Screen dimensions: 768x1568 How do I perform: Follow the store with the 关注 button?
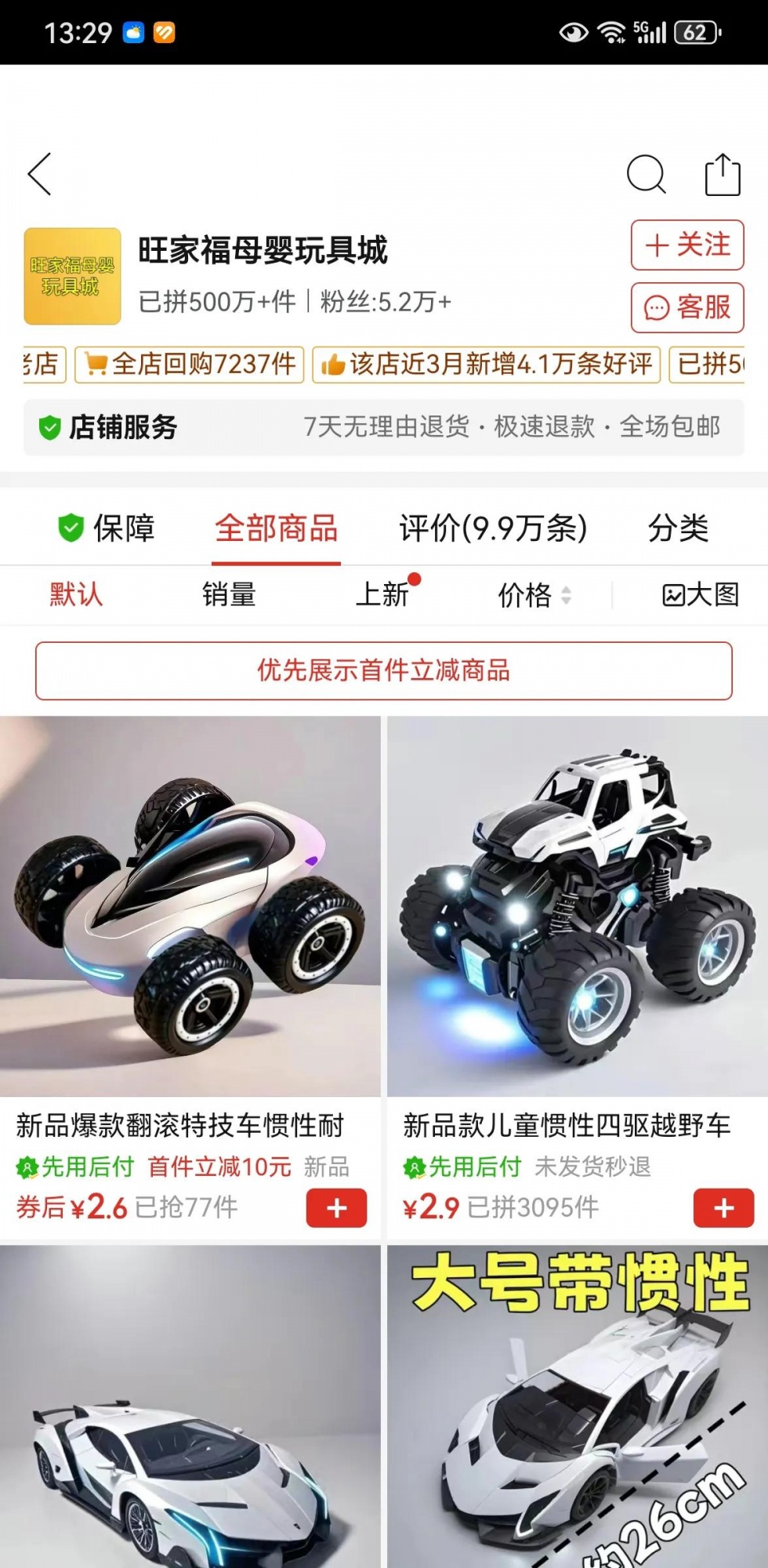[x=686, y=245]
